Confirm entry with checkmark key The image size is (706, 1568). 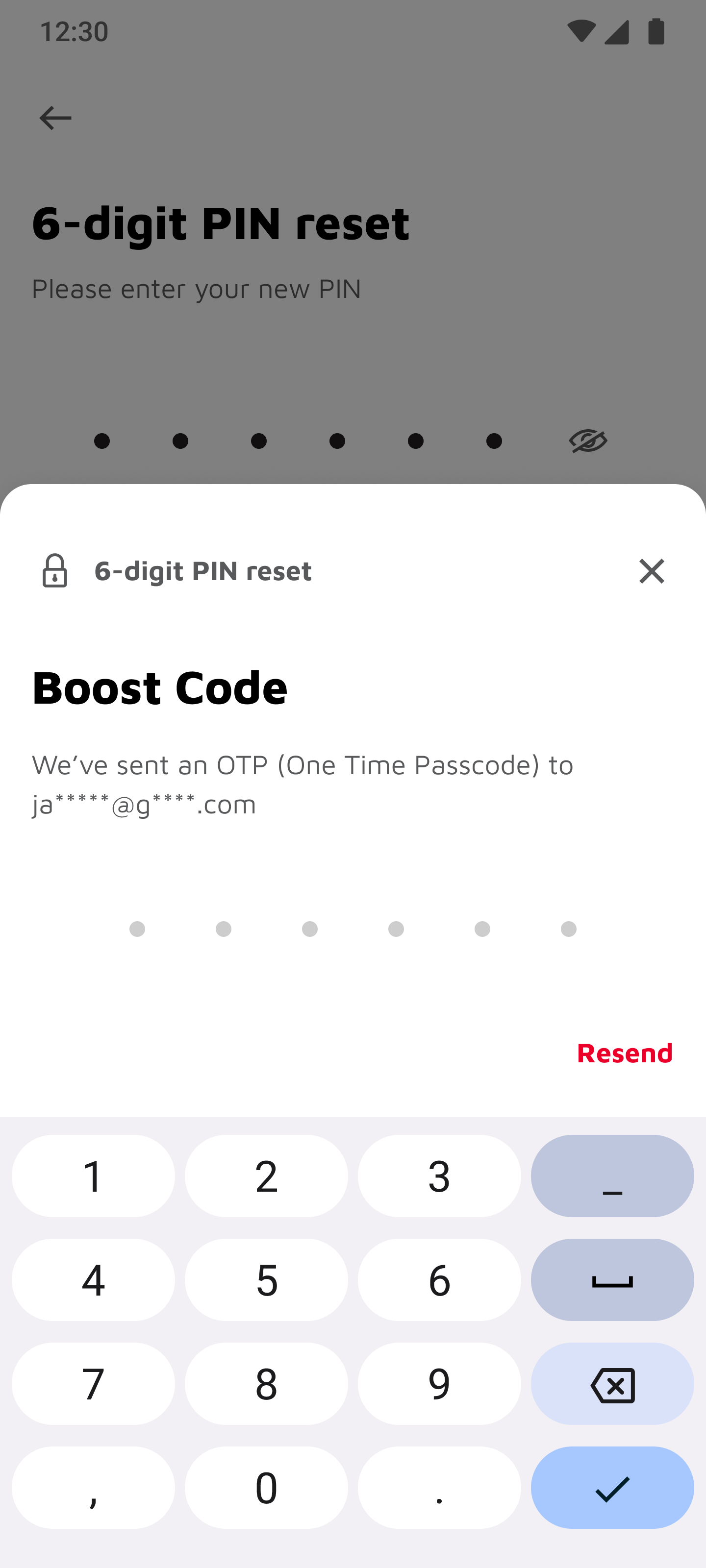tap(612, 1487)
